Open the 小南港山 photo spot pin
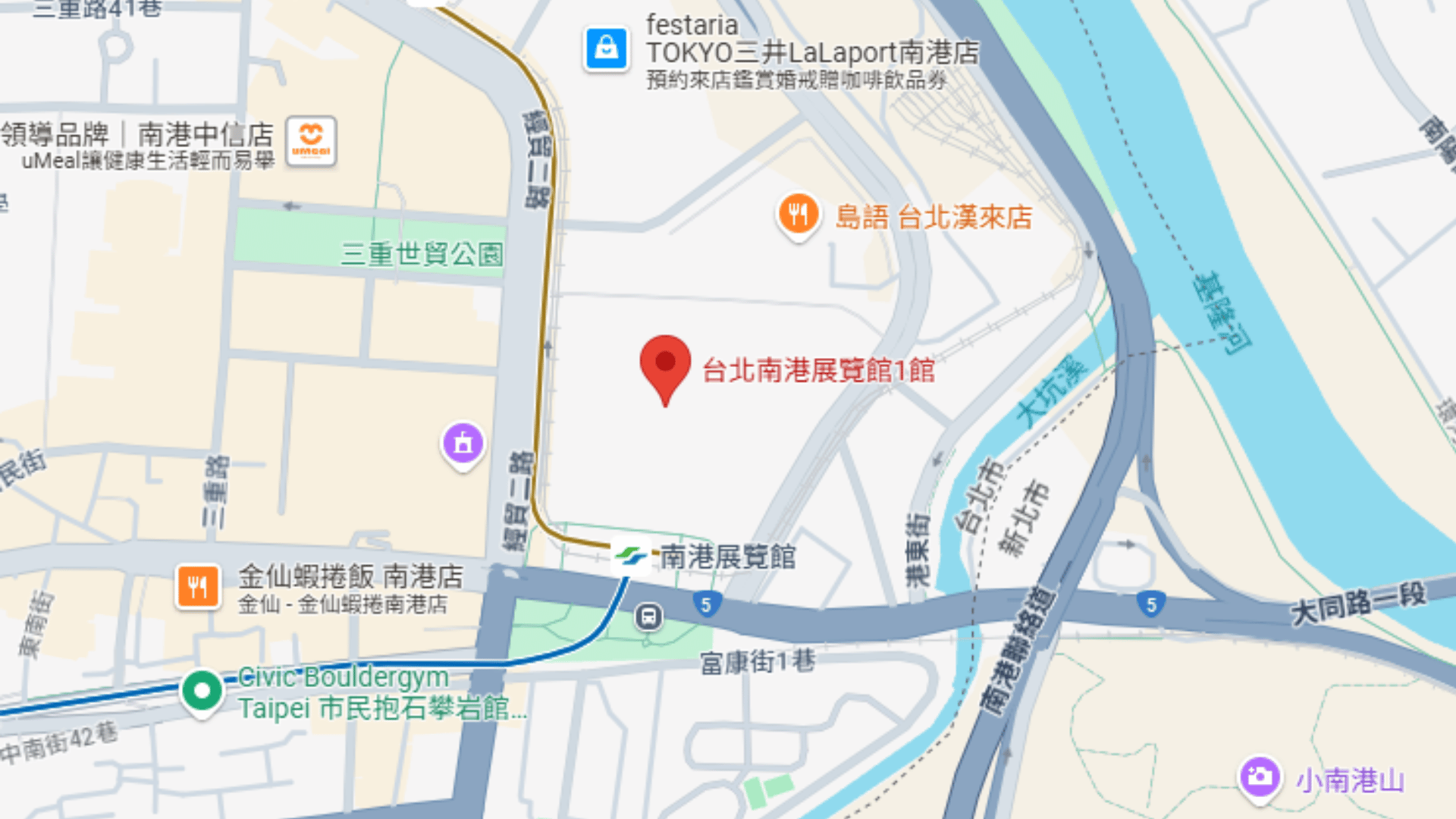This screenshot has width=1456, height=819. (1260, 777)
